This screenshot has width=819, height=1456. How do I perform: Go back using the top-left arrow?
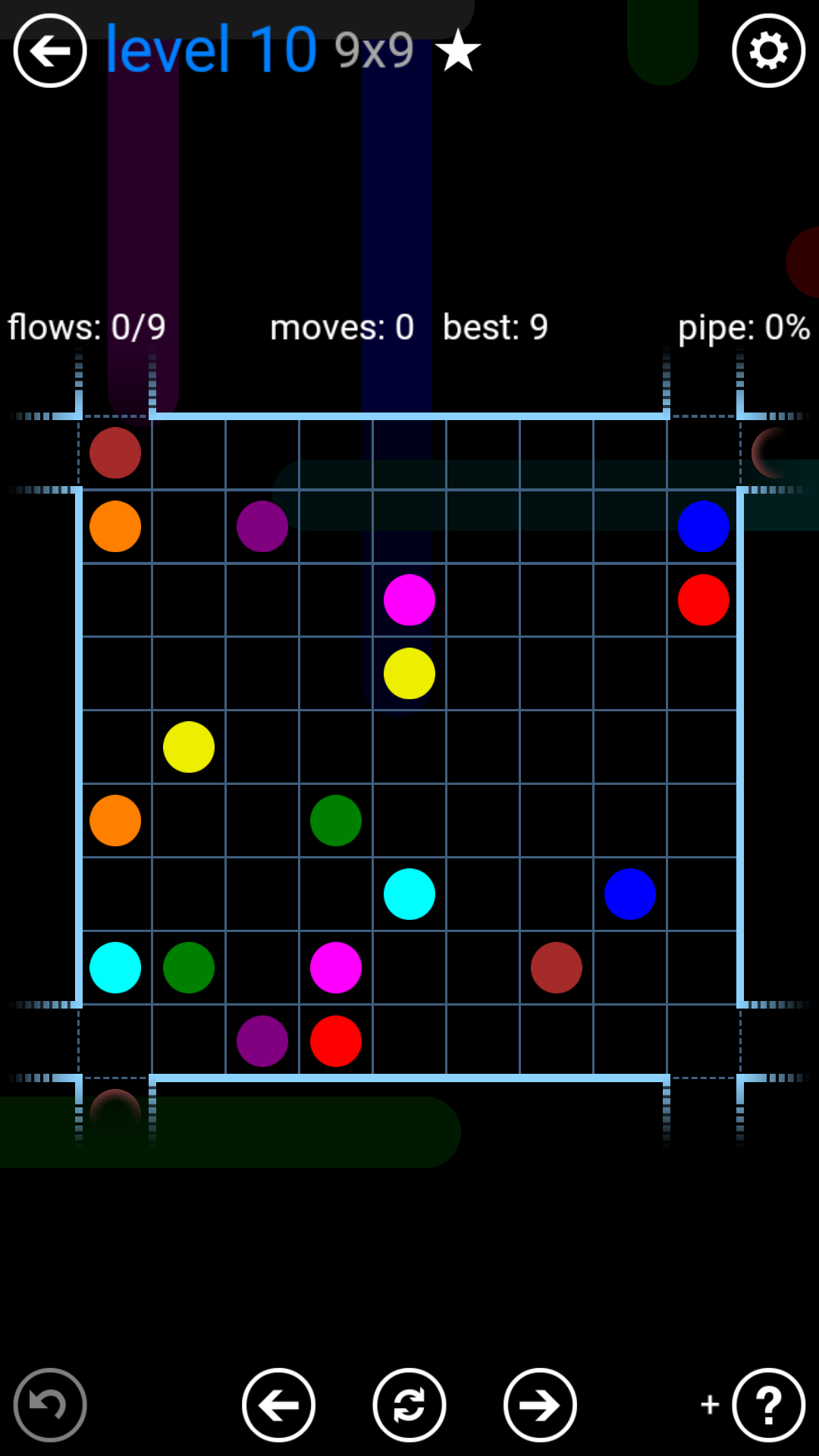[x=50, y=51]
